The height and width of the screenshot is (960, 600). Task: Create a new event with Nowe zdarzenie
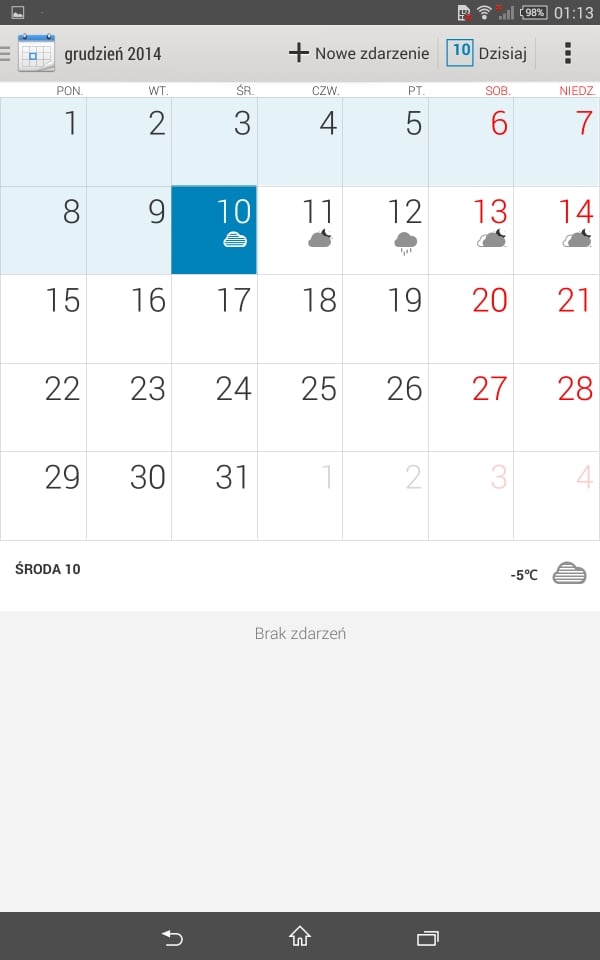click(359, 53)
